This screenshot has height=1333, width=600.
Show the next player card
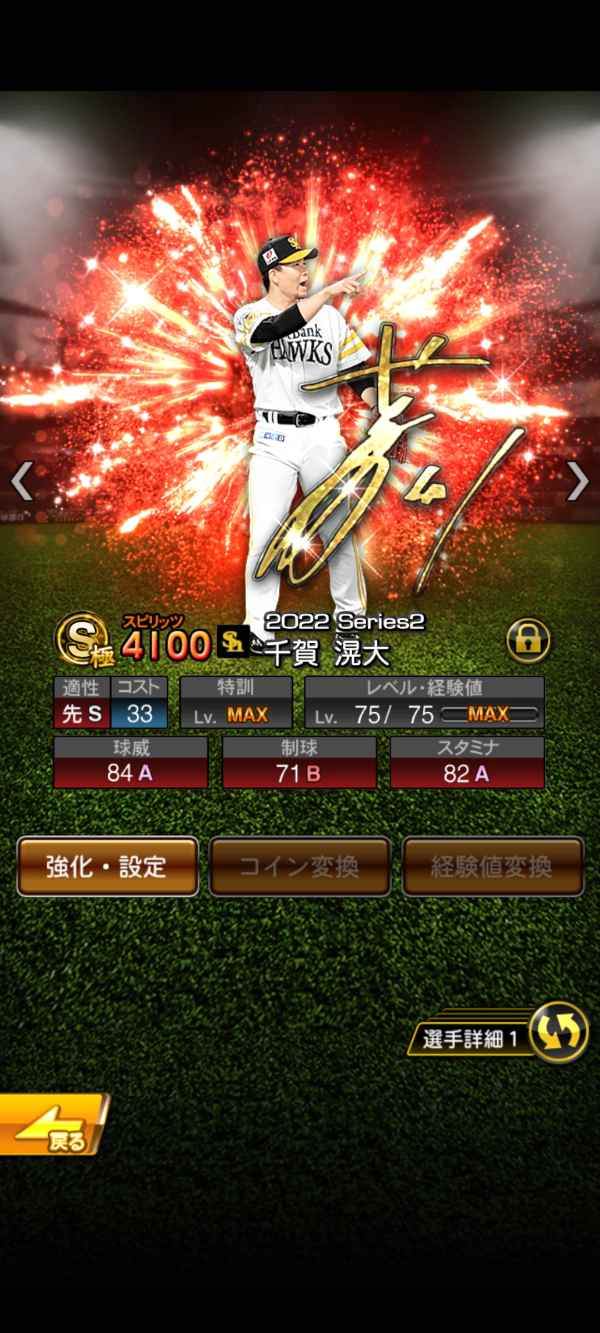578,481
